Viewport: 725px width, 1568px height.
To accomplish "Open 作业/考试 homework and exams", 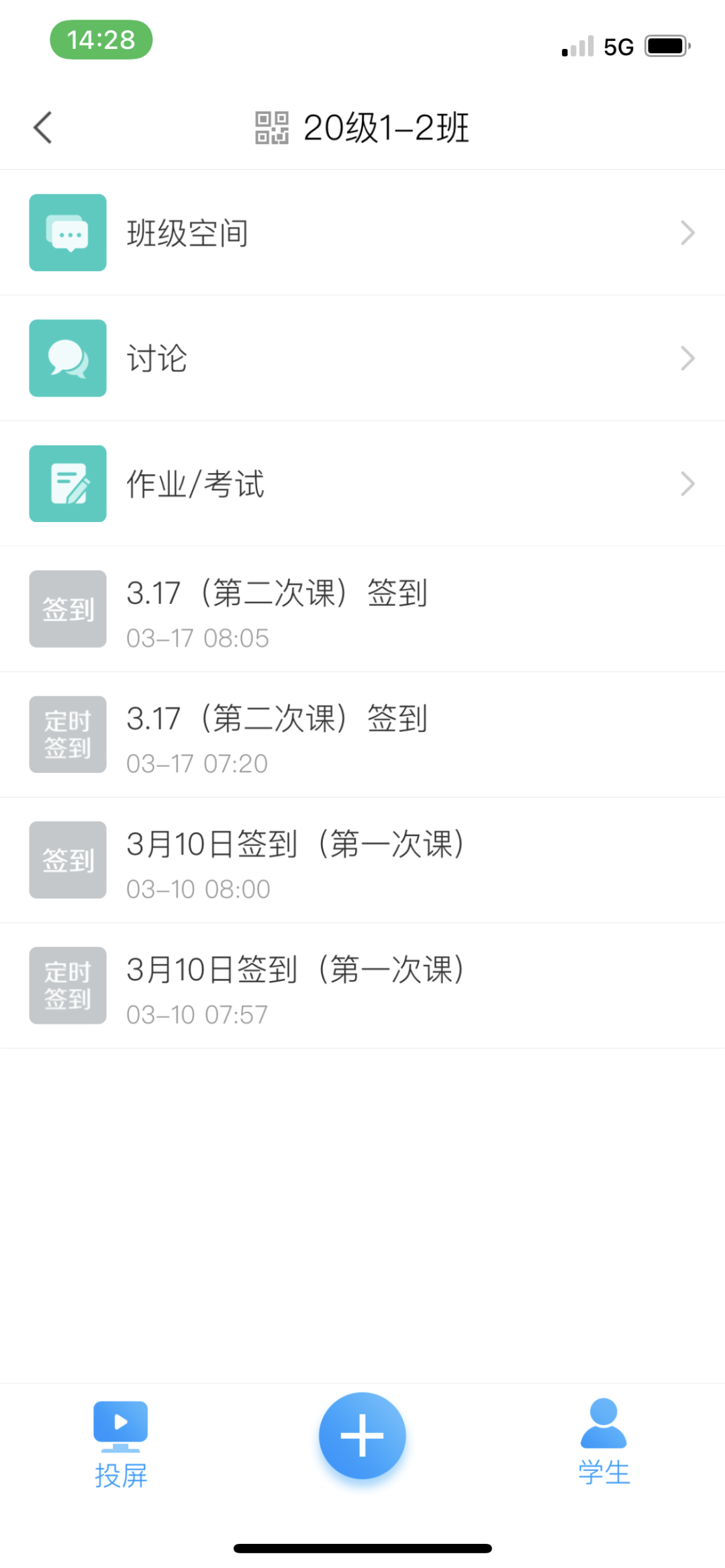I will point(362,484).
